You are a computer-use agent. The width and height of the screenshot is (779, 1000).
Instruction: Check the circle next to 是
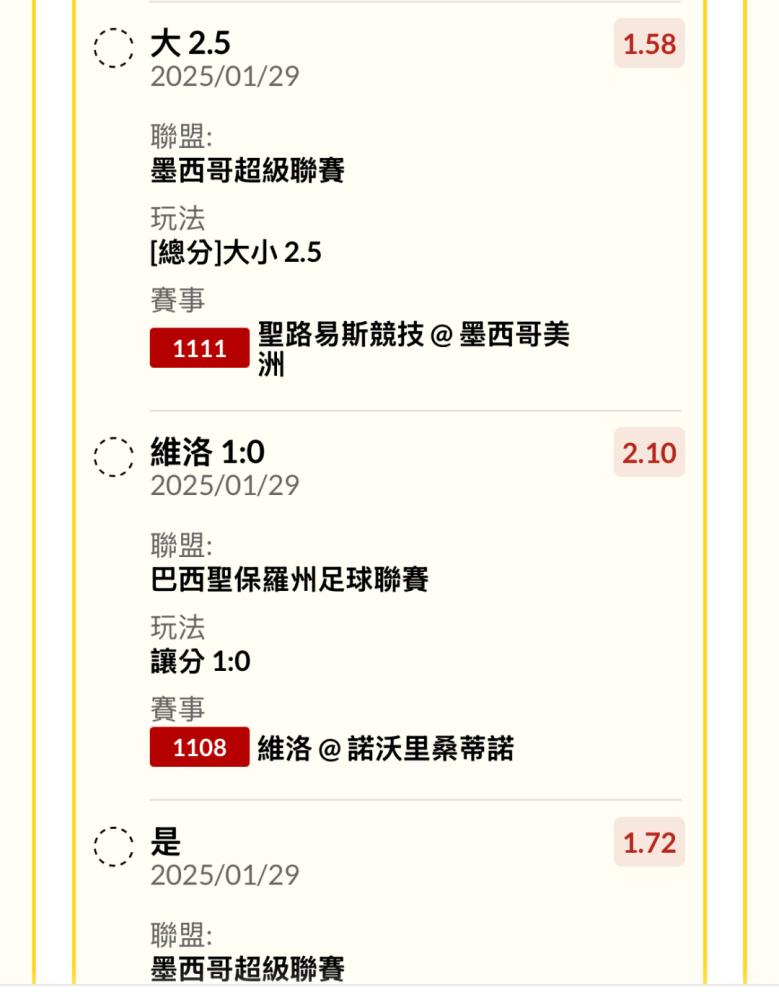[113, 846]
